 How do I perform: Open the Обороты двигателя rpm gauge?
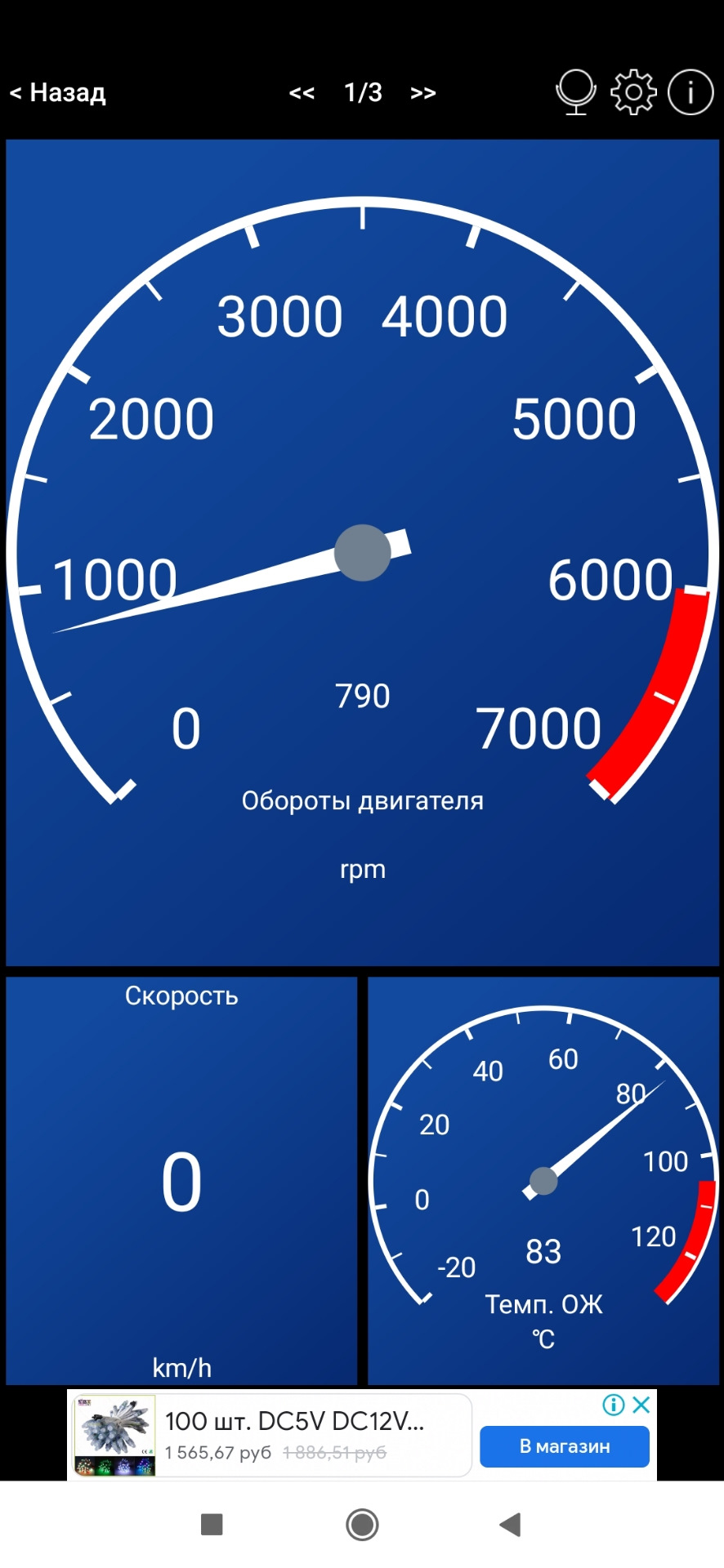coord(362,552)
